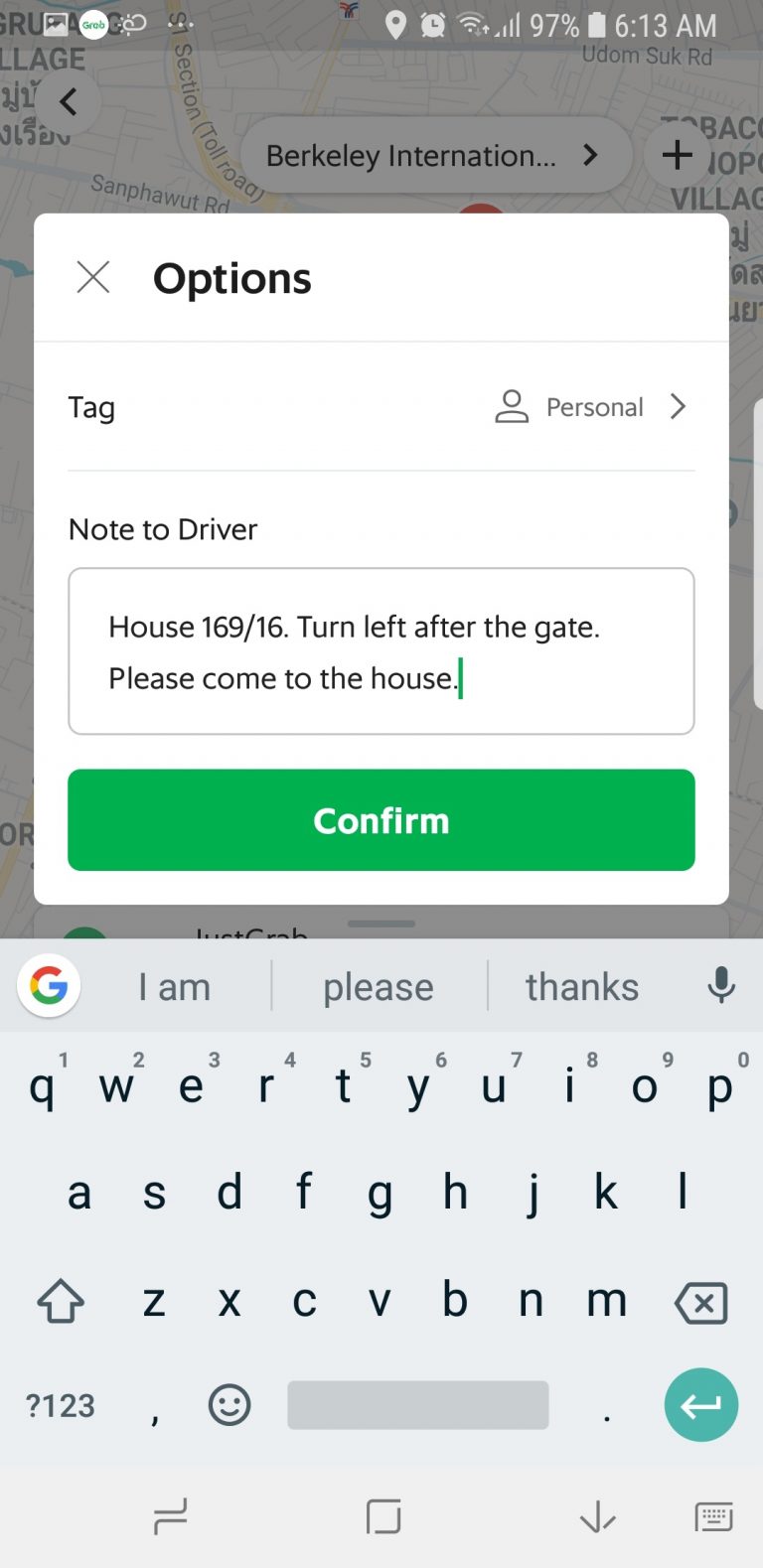Tap the hide-keyboard arrow in navigation bar
Screen dimensions: 763x1568
[x=597, y=1517]
